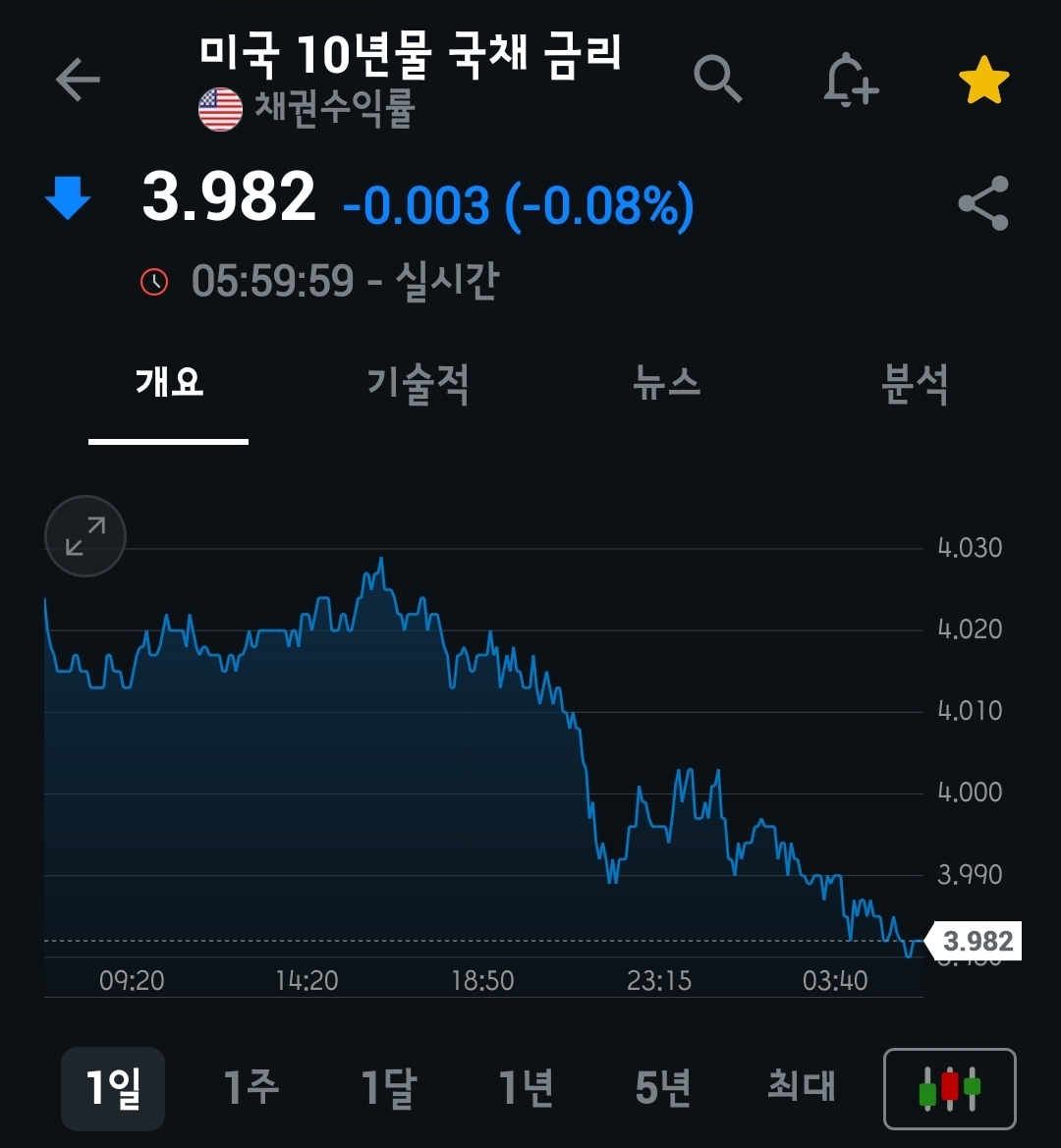Select the 분석 tab
Viewport: 1061px width, 1148px height.
tap(915, 383)
